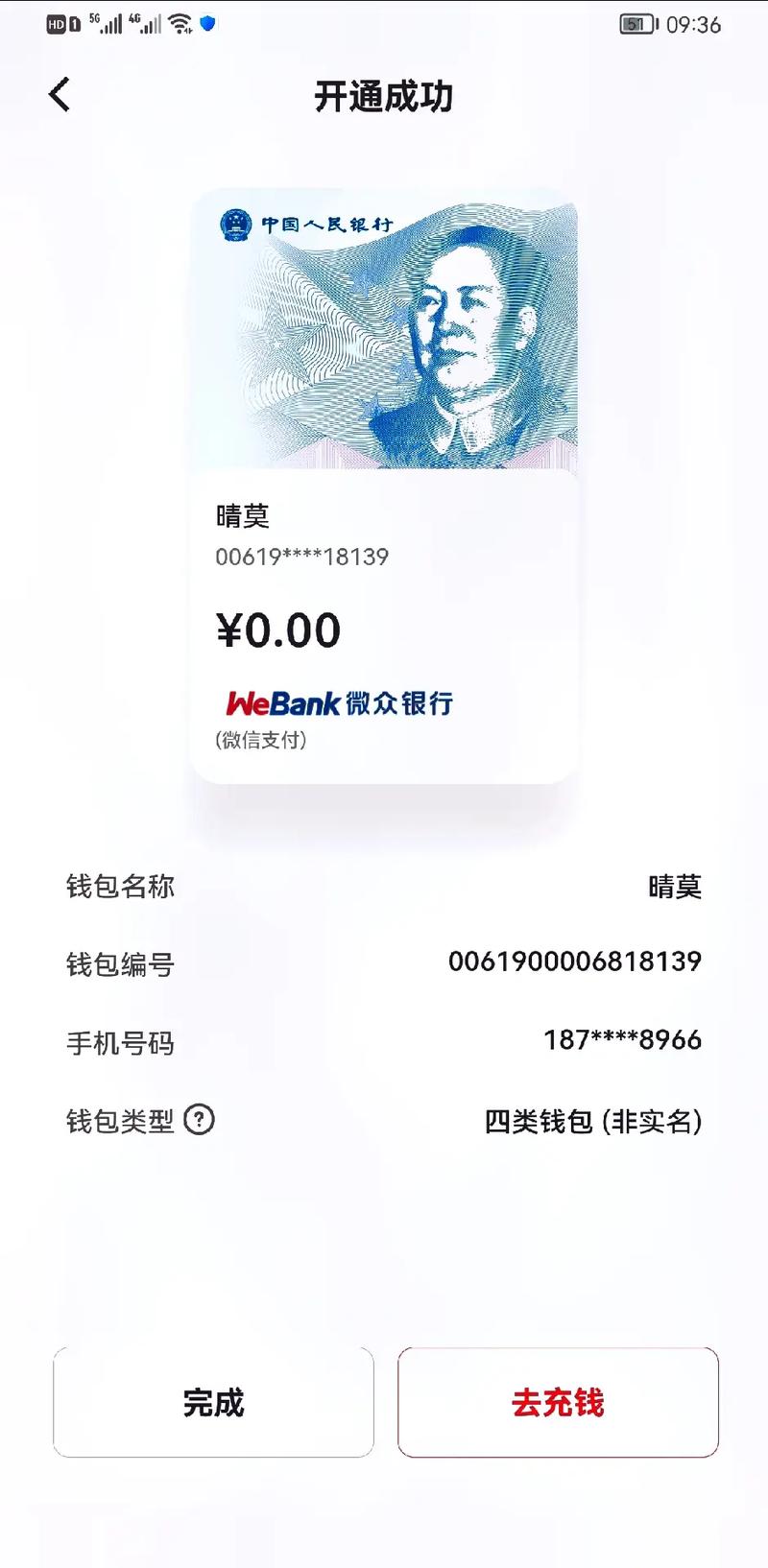Open the 晴莫 digital yuan wallet card
The image size is (768, 1568).
coord(384,485)
